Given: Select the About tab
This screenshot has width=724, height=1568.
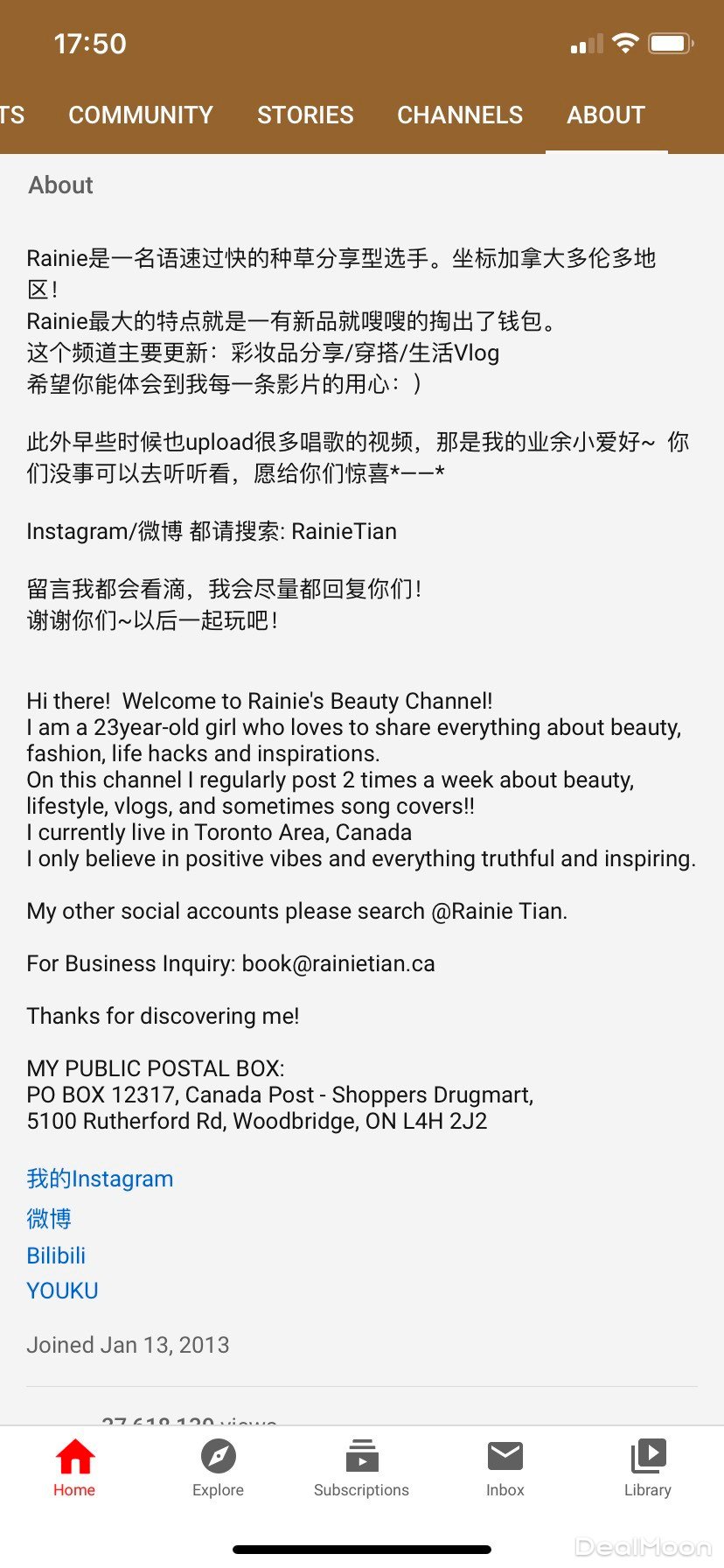Looking at the screenshot, I should pos(606,115).
